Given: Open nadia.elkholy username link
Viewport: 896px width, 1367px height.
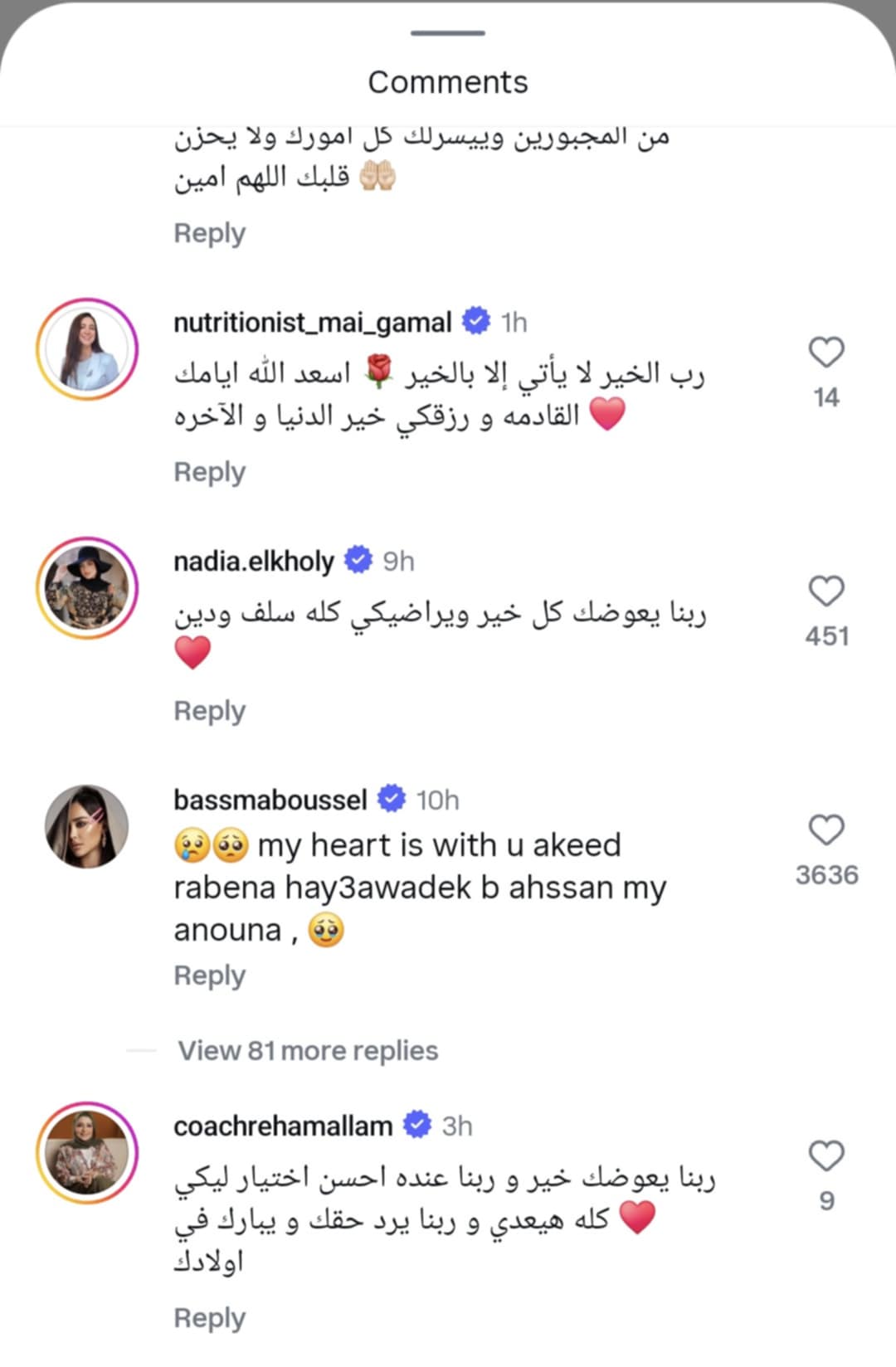Looking at the screenshot, I should (253, 562).
